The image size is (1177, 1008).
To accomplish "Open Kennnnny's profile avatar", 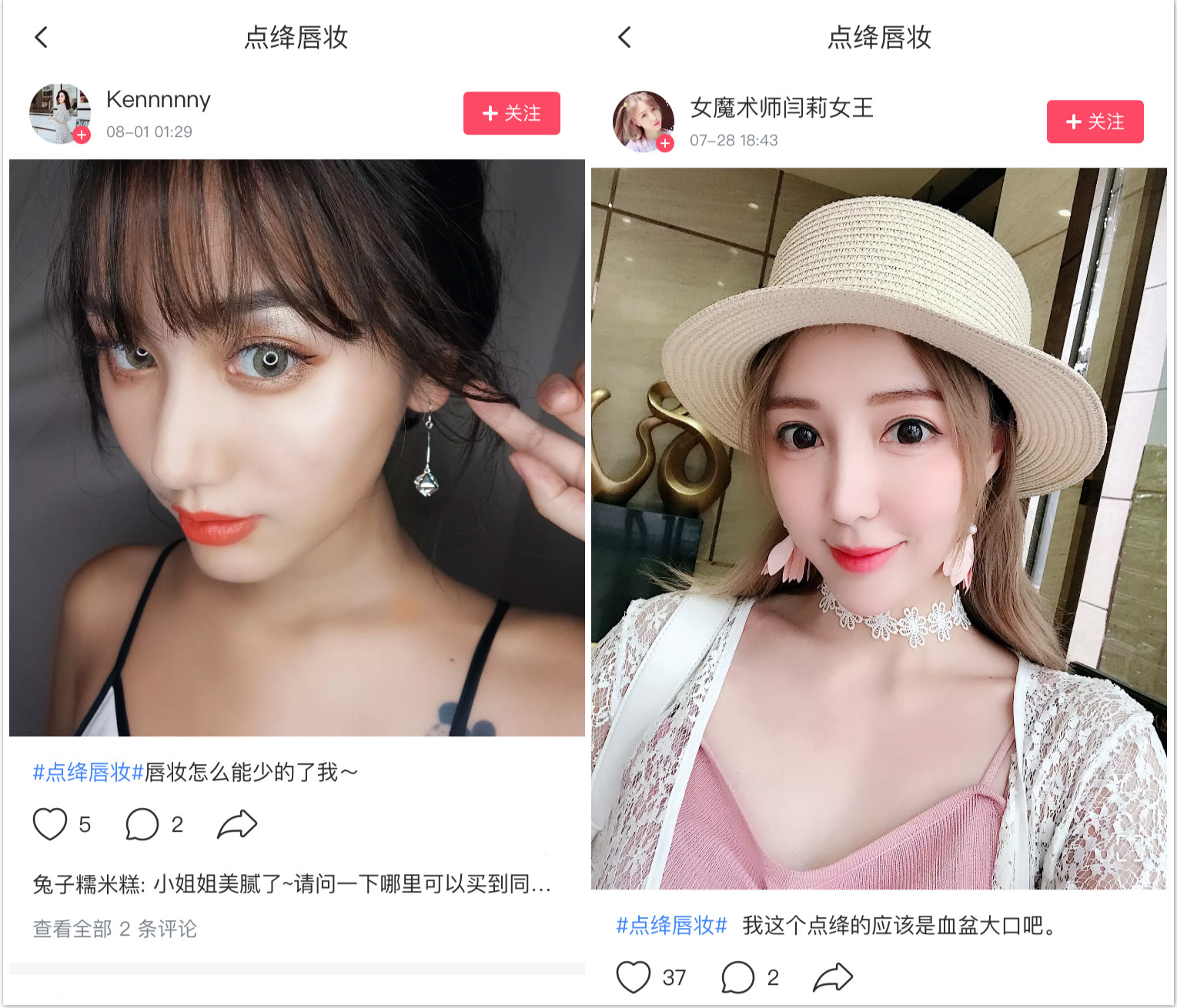I will coord(59,114).
